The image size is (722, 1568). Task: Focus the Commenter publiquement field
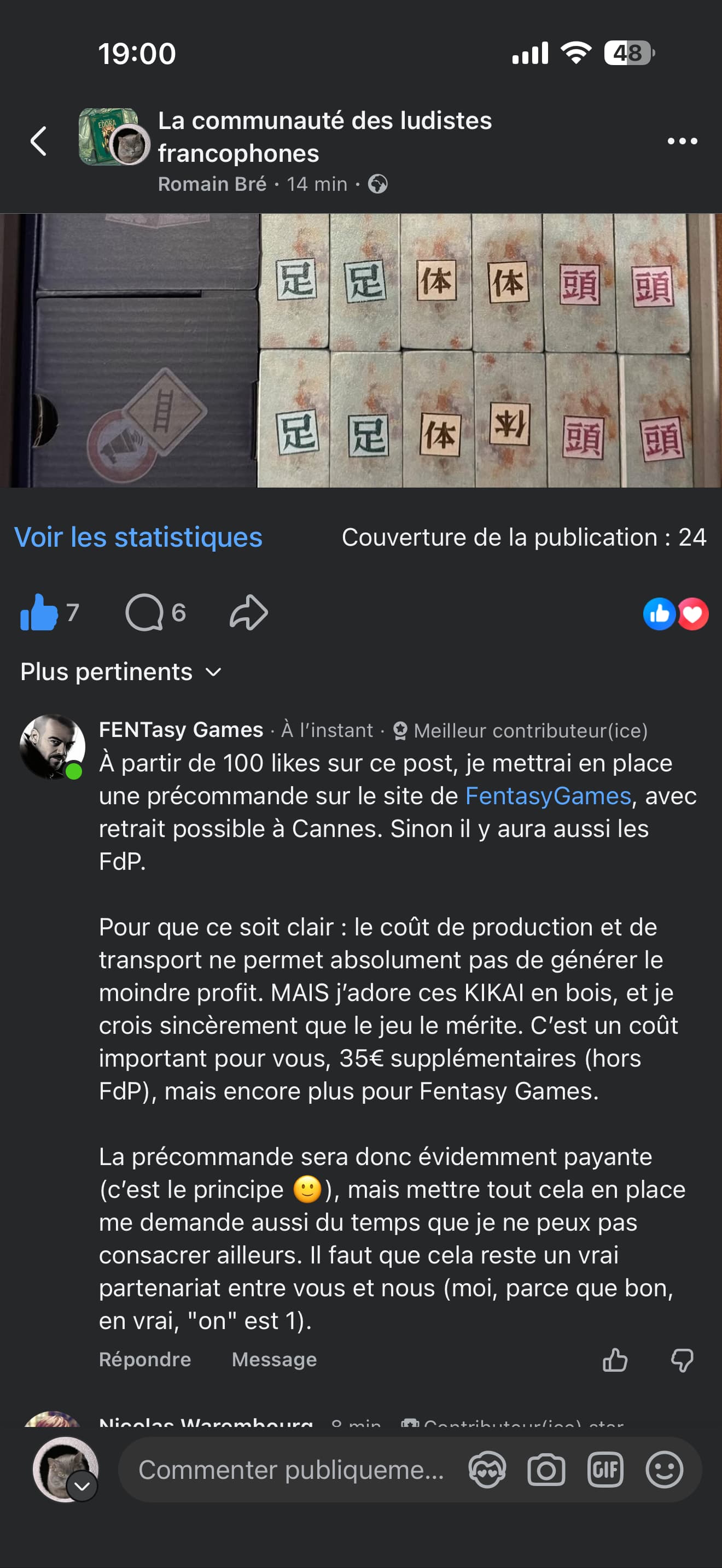(291, 1470)
